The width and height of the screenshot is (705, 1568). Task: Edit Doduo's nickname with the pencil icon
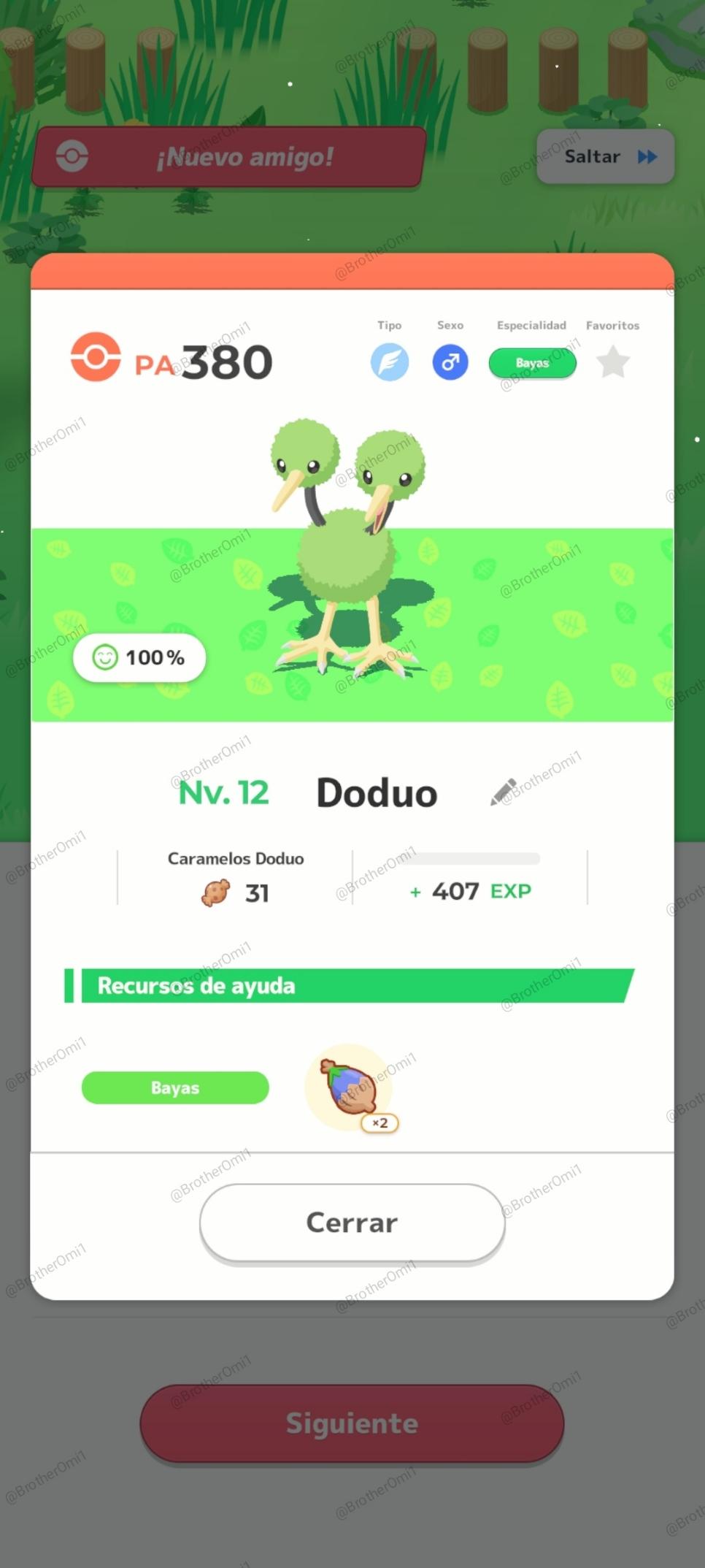504,792
